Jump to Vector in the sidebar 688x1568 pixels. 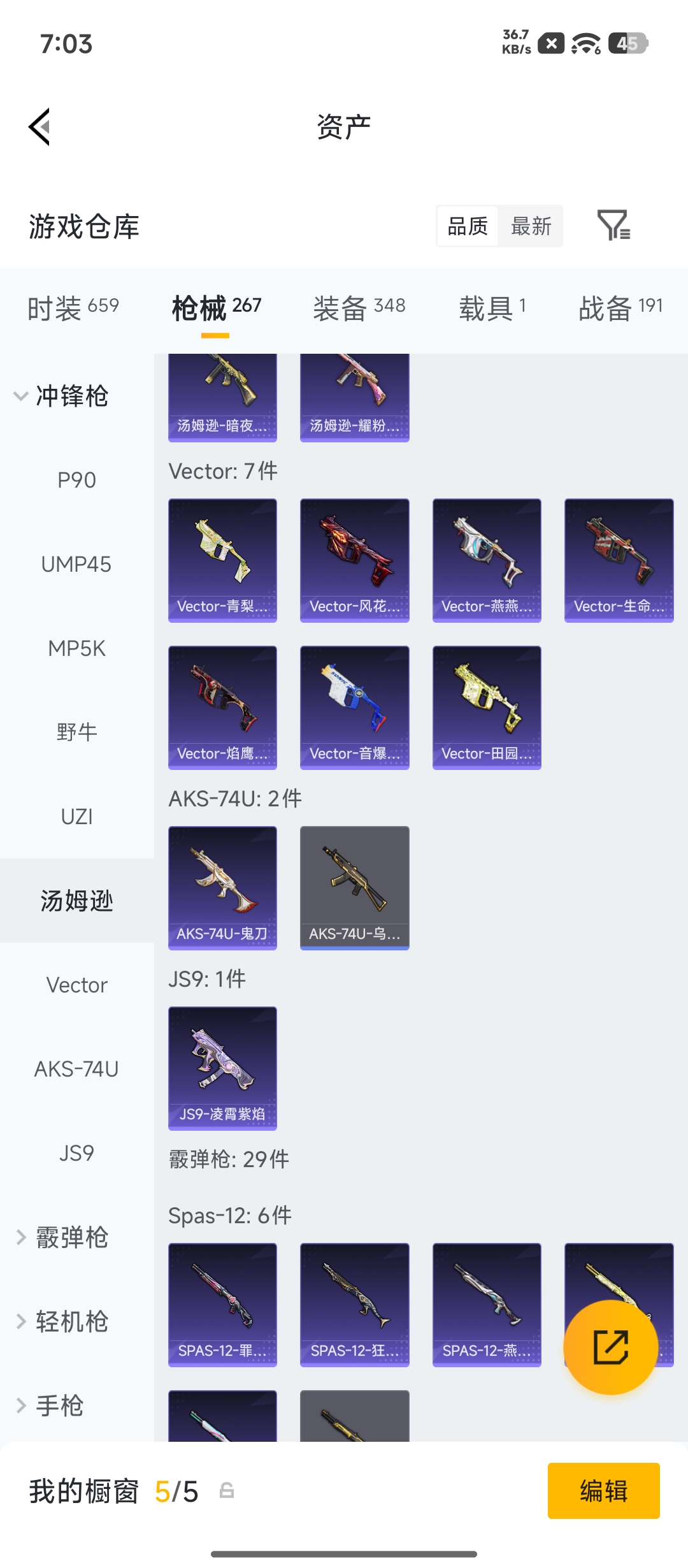pos(76,985)
